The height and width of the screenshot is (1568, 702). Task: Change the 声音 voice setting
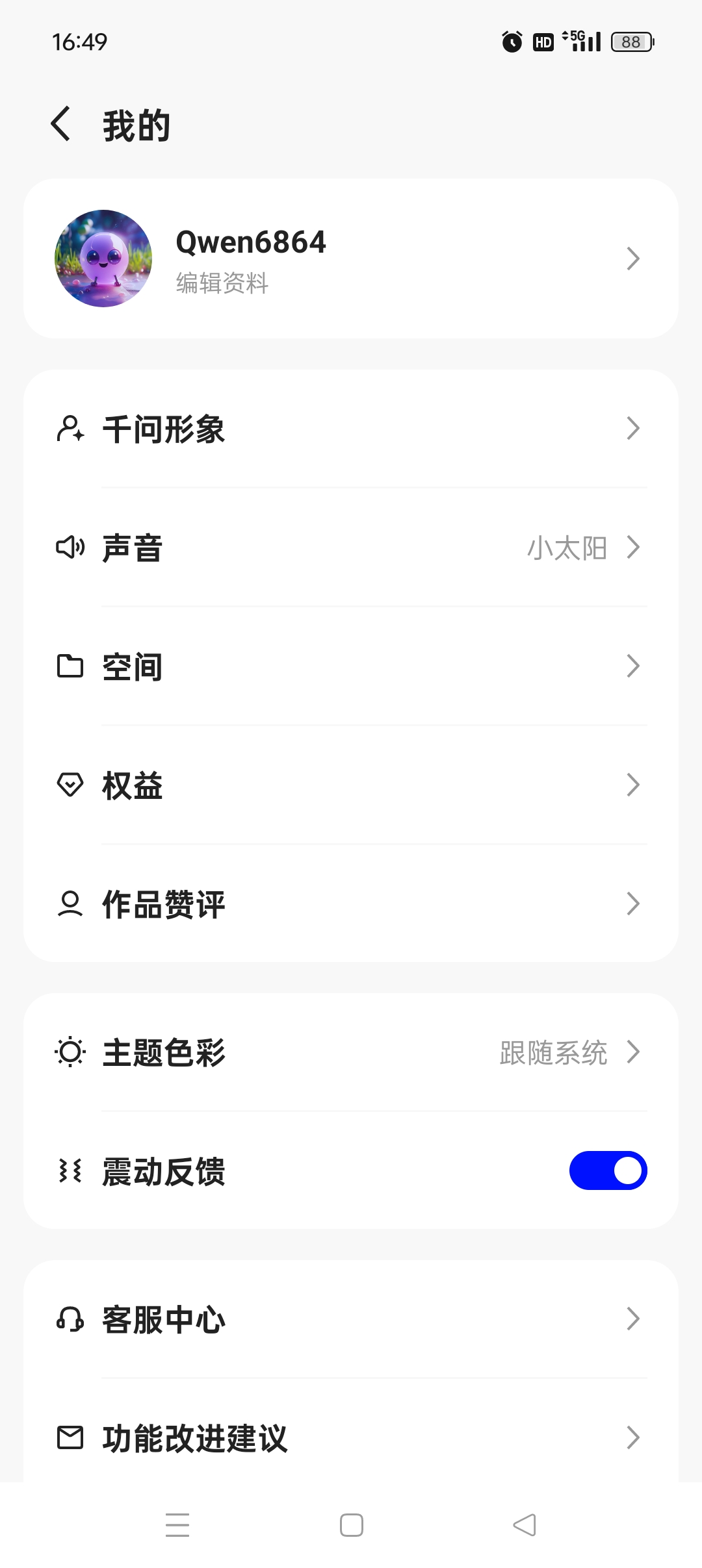click(x=351, y=548)
